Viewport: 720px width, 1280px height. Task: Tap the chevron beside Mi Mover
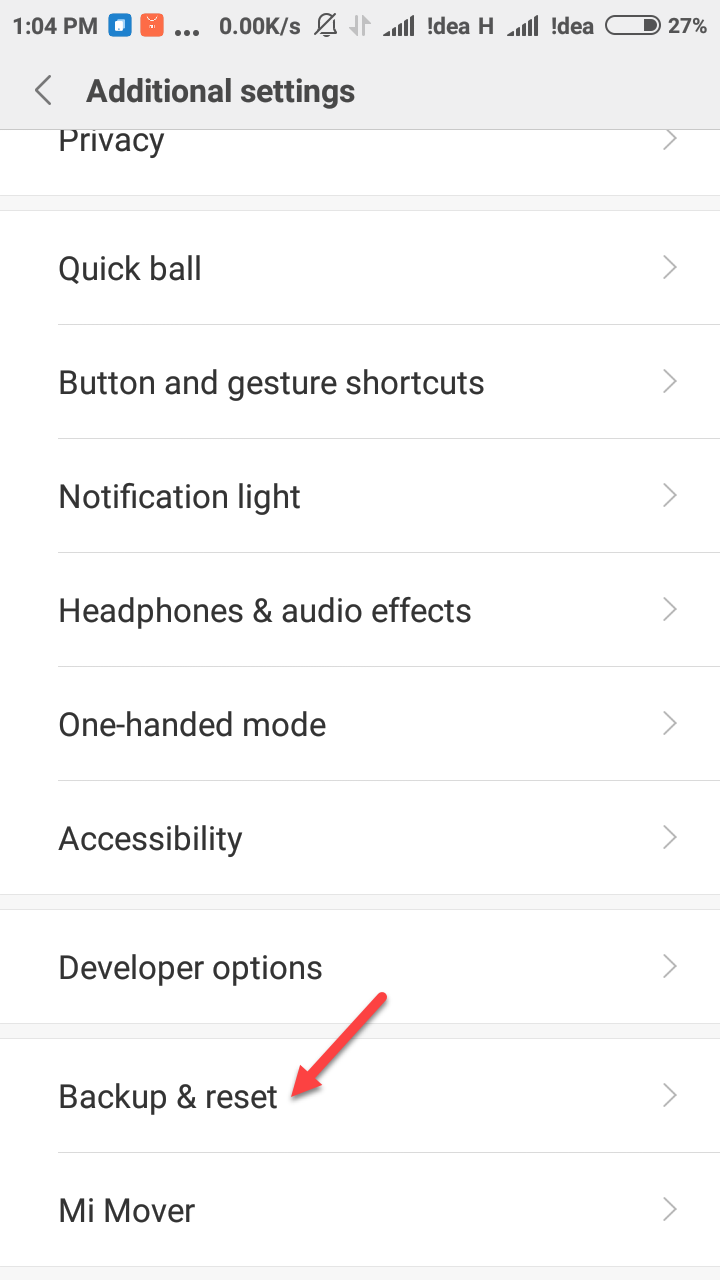[x=669, y=1209]
